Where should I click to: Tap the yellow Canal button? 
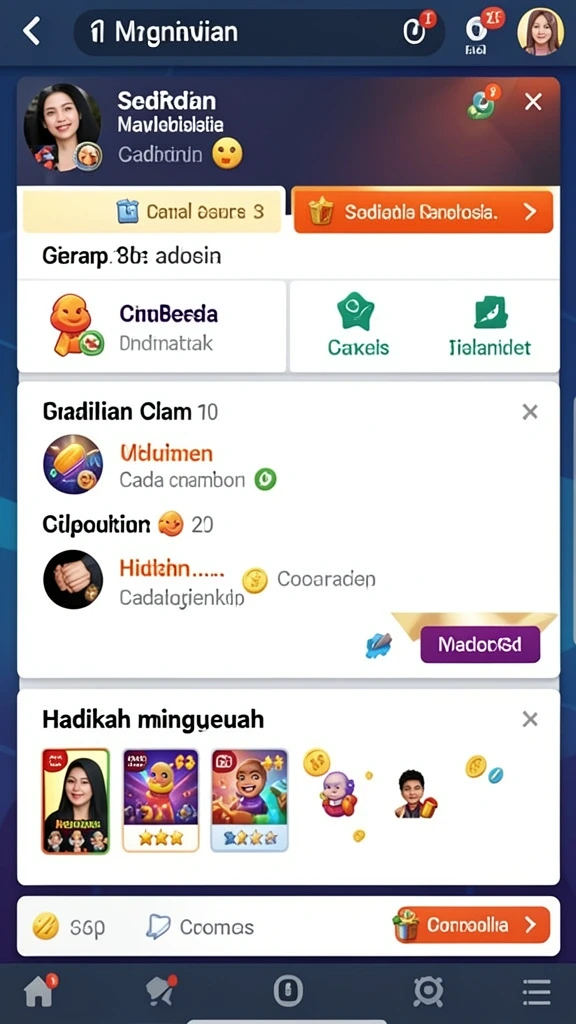(152, 212)
